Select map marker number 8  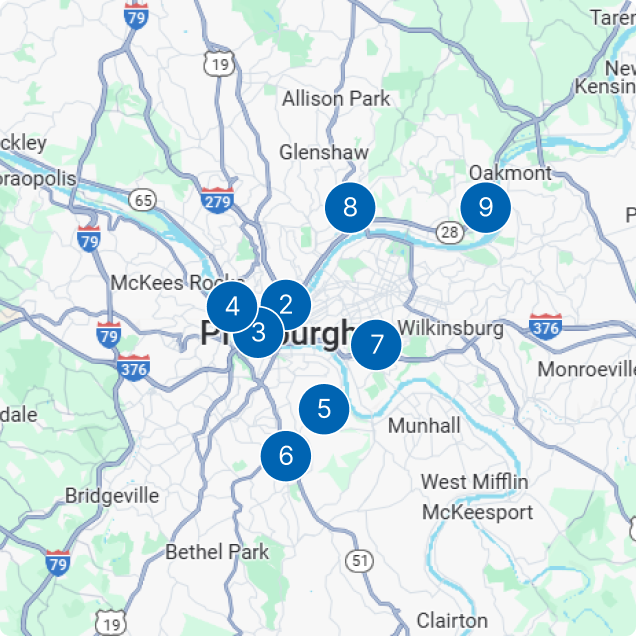[350, 208]
